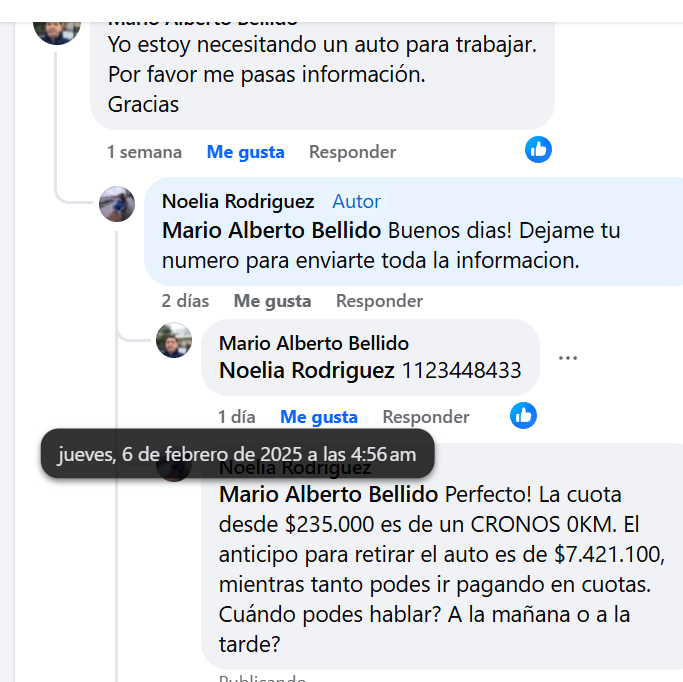Open the '1 día' timestamp link

pos(237,417)
